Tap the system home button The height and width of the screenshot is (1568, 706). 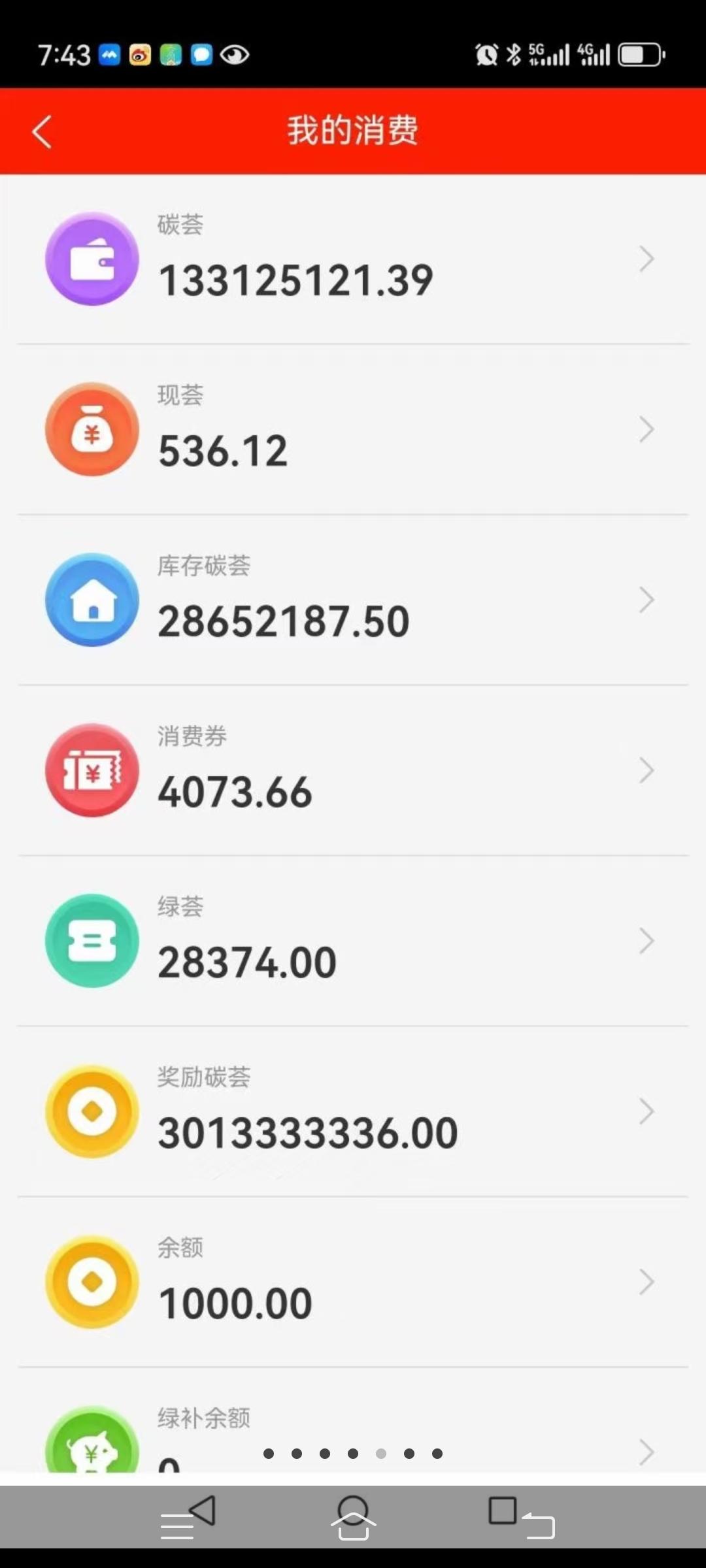(x=353, y=1517)
